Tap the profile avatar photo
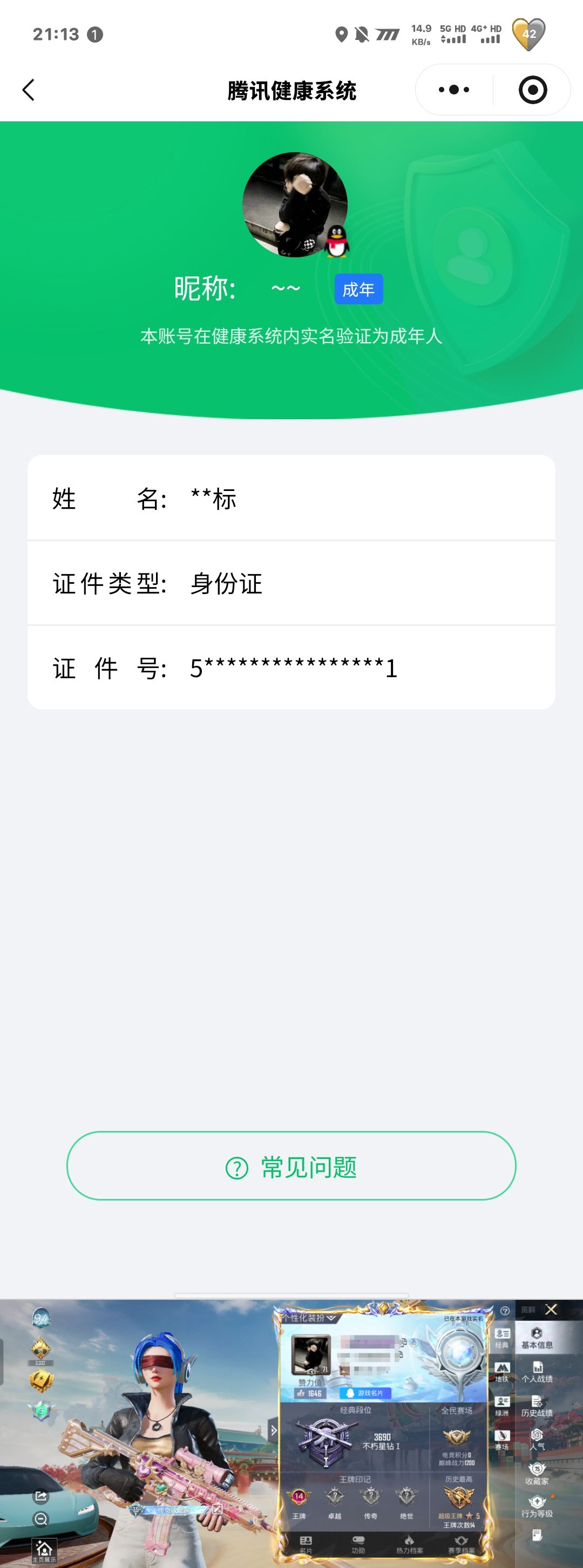The height and width of the screenshot is (1568, 583). coord(295,203)
